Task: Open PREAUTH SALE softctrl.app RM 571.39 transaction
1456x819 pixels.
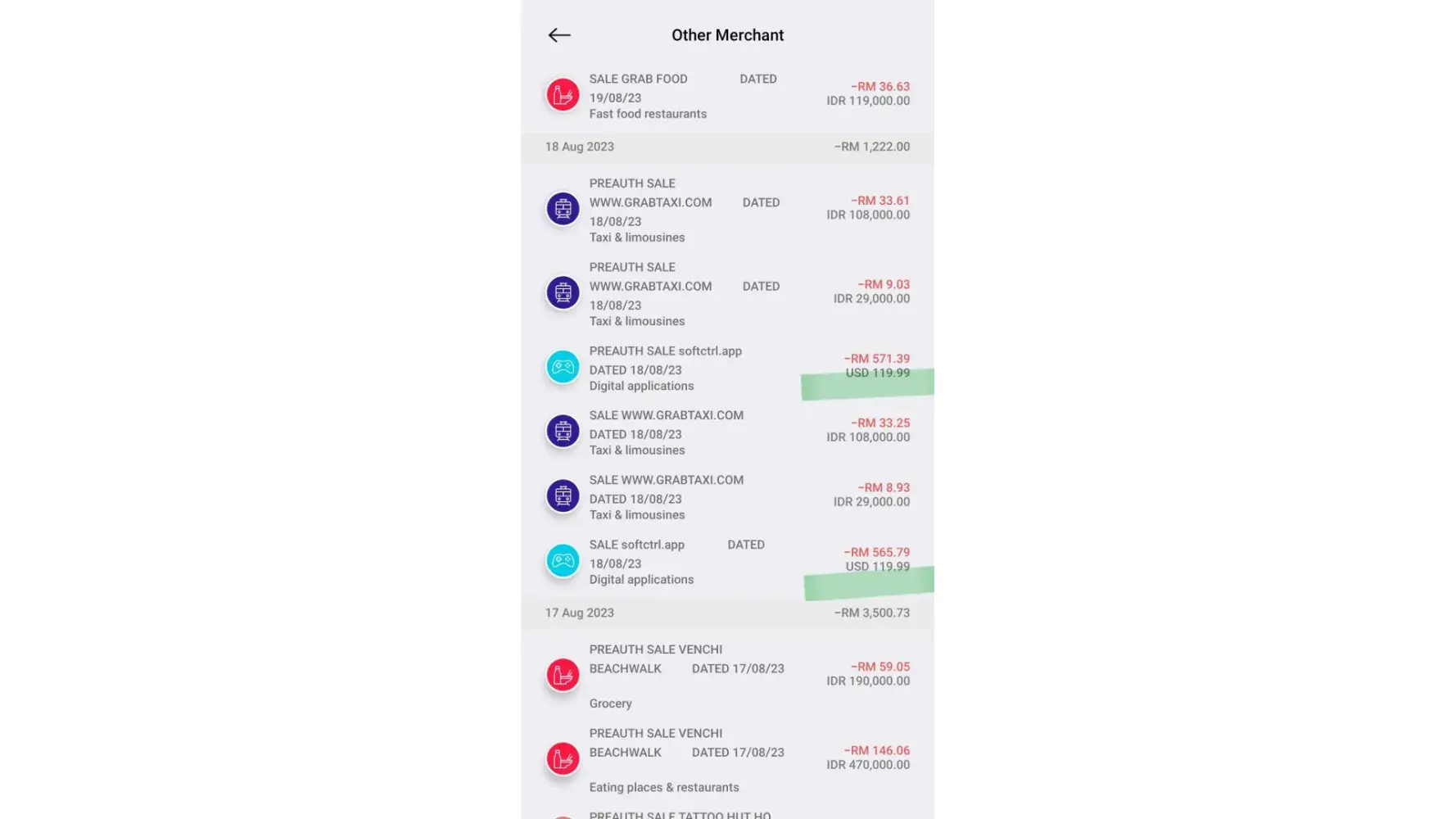Action: click(727, 368)
